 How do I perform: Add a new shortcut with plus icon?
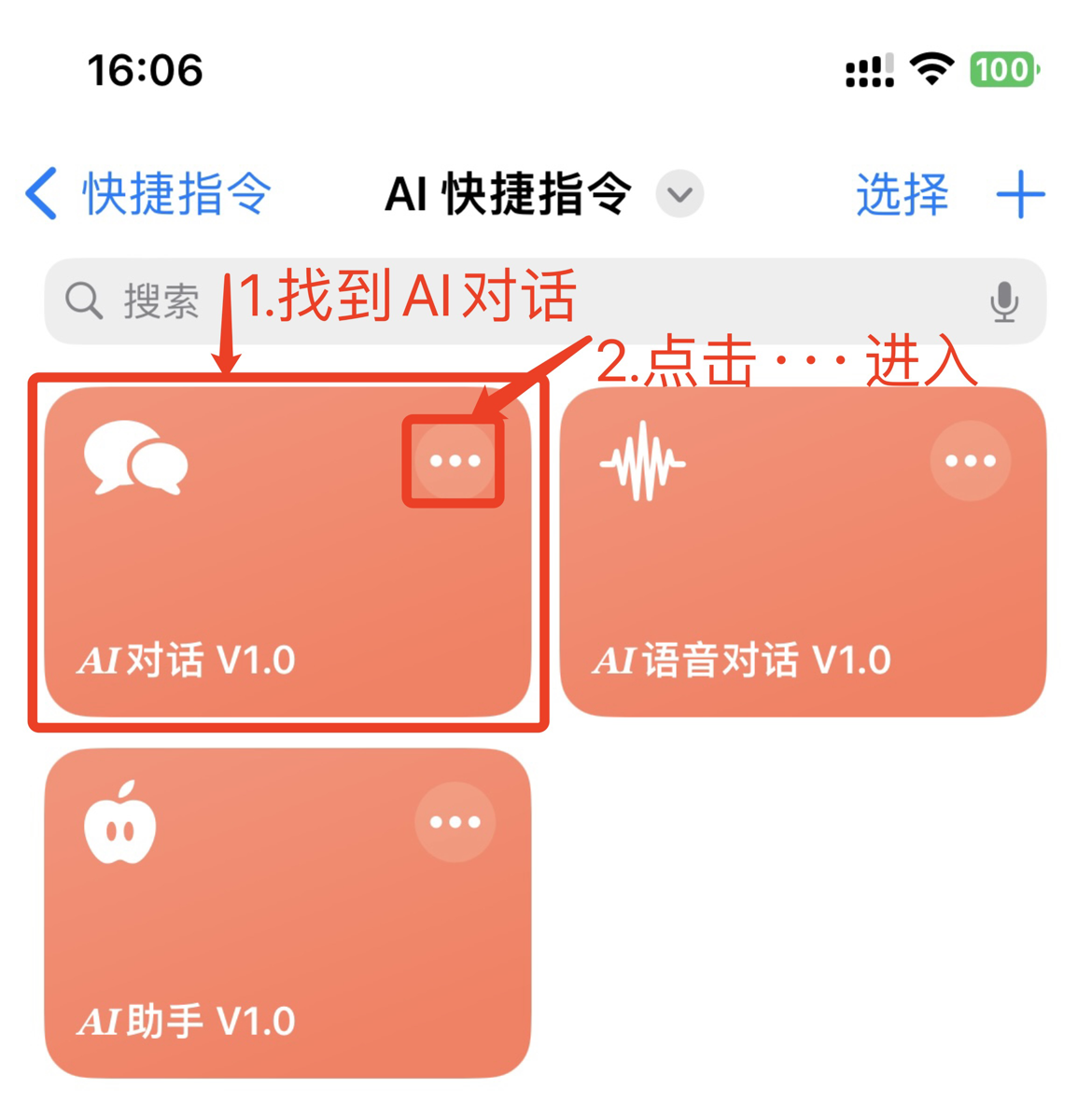pyautogui.click(x=1020, y=194)
